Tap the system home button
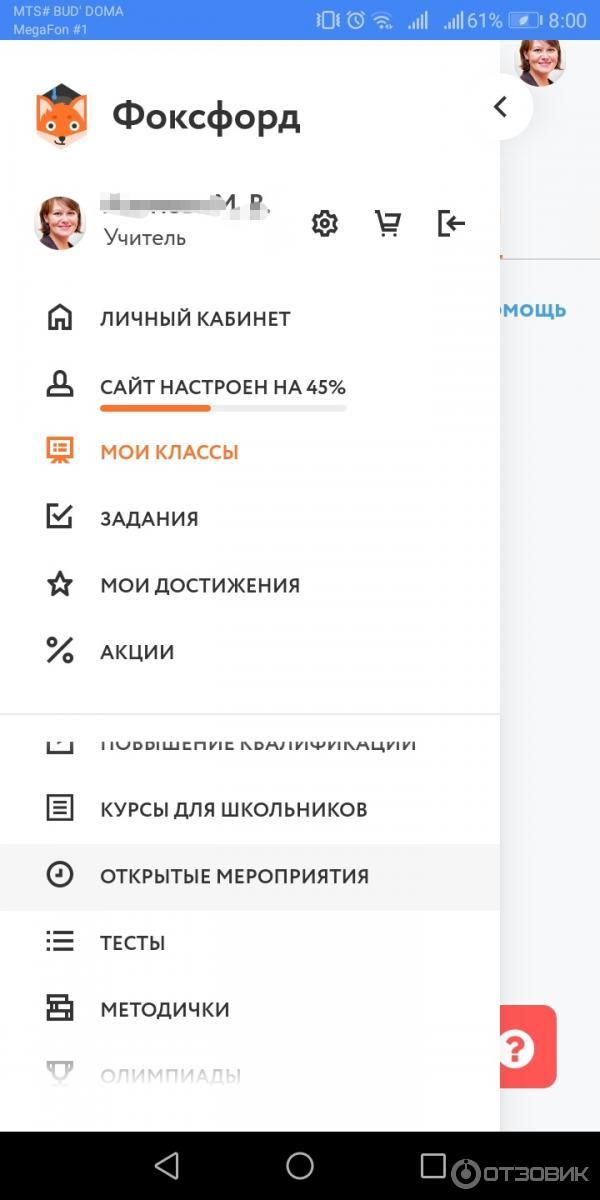600x1200 pixels. (300, 1165)
